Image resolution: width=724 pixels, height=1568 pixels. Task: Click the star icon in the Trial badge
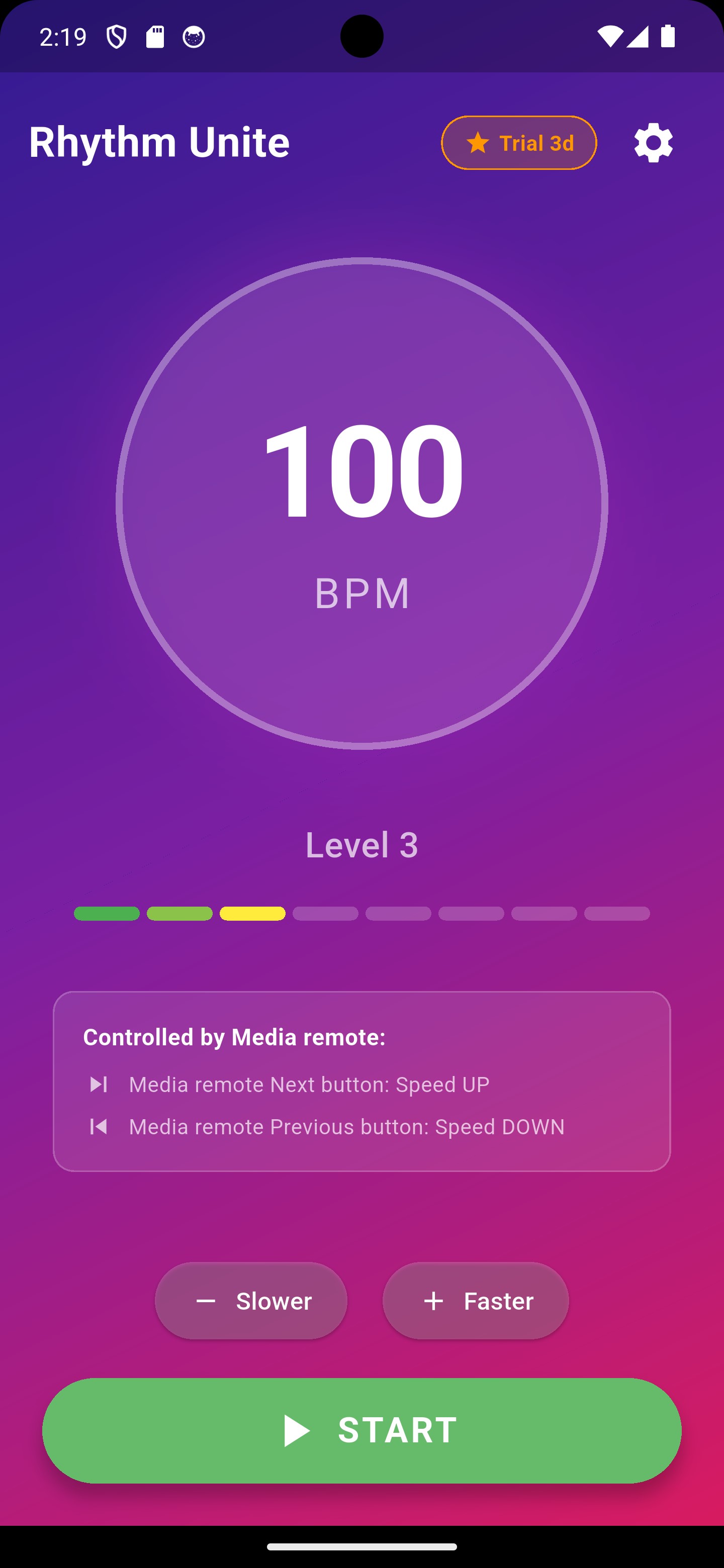pyautogui.click(x=478, y=142)
